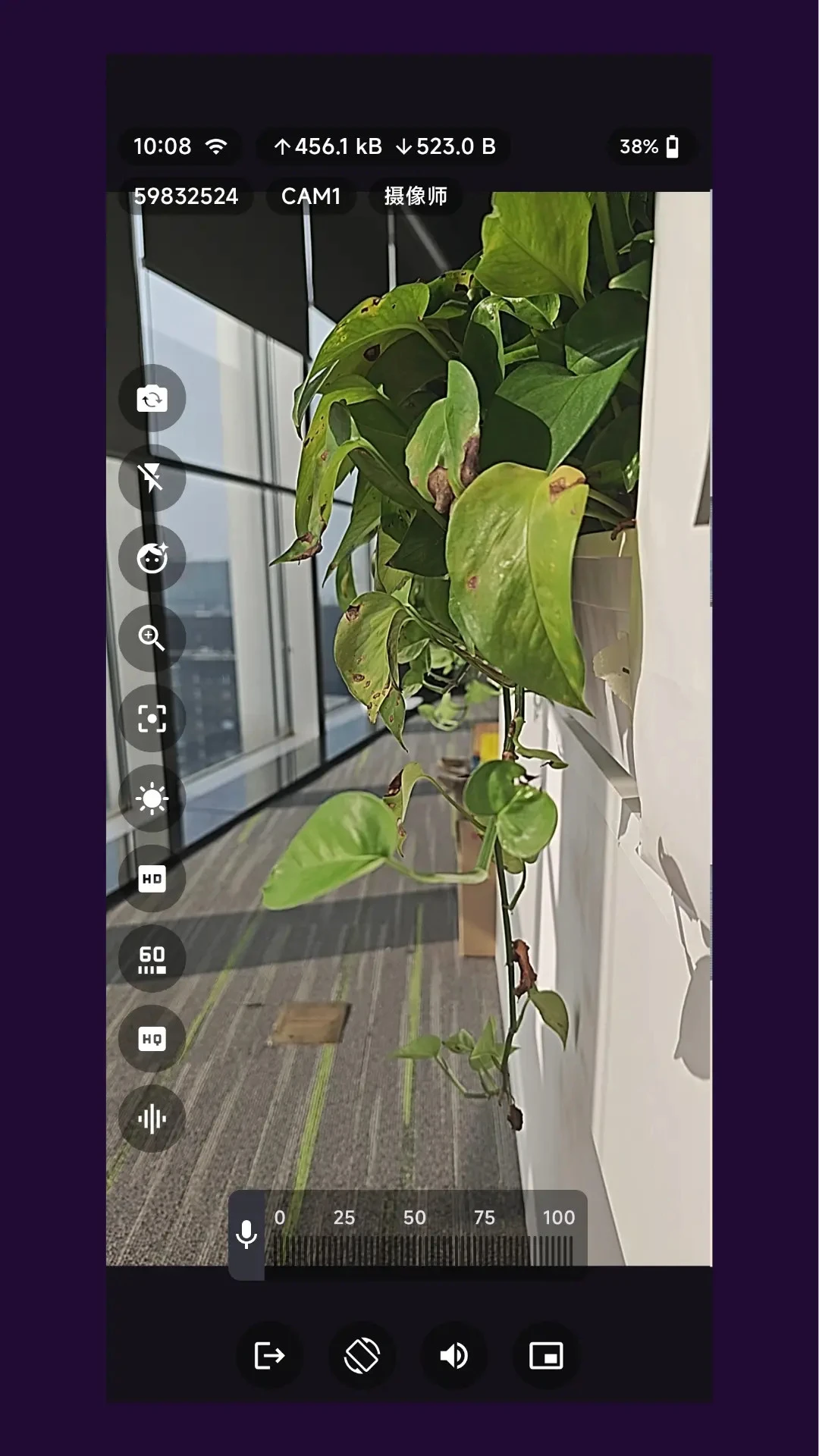This screenshot has width=819, height=1456.
Task: Toggle the flash off icon
Action: (x=152, y=479)
